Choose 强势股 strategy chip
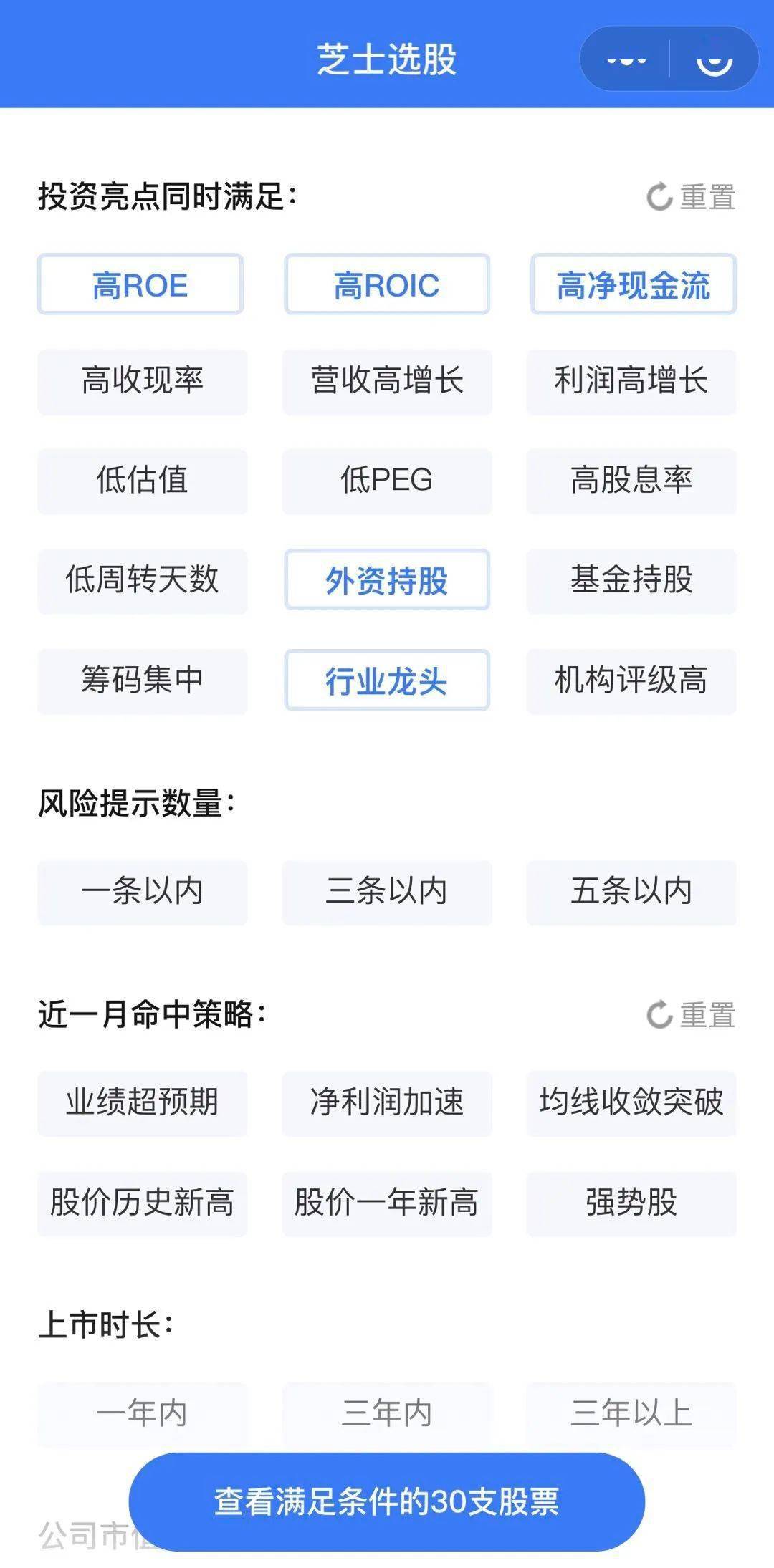The image size is (774, 1568). tap(631, 1203)
